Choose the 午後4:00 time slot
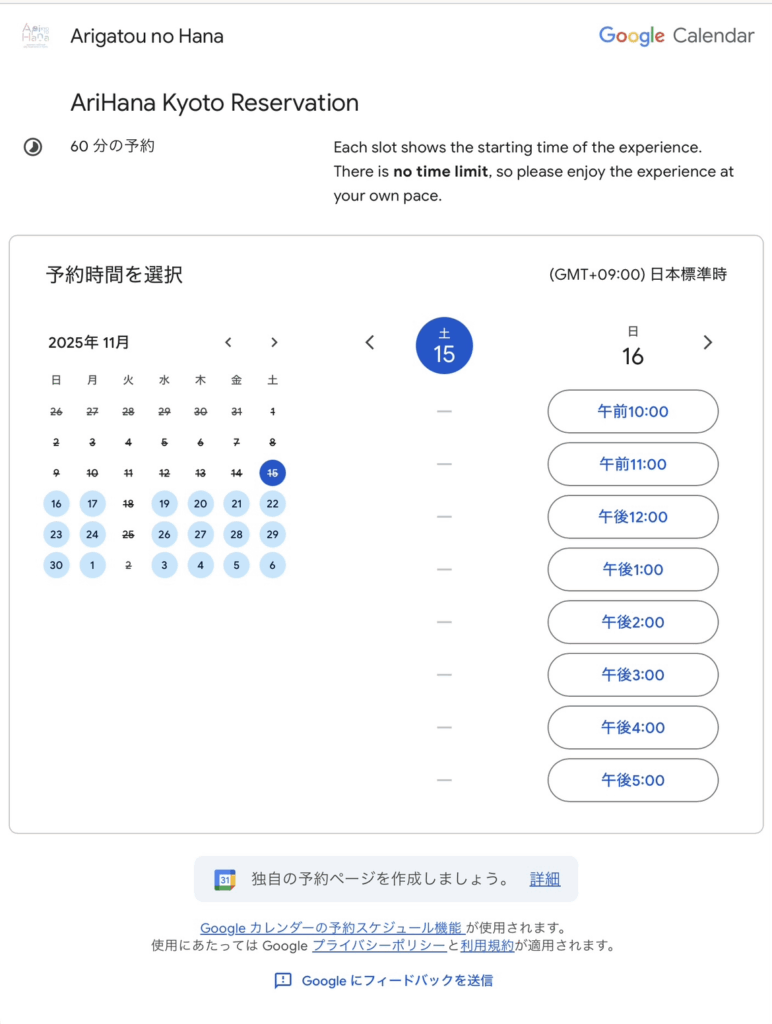 pyautogui.click(x=633, y=727)
